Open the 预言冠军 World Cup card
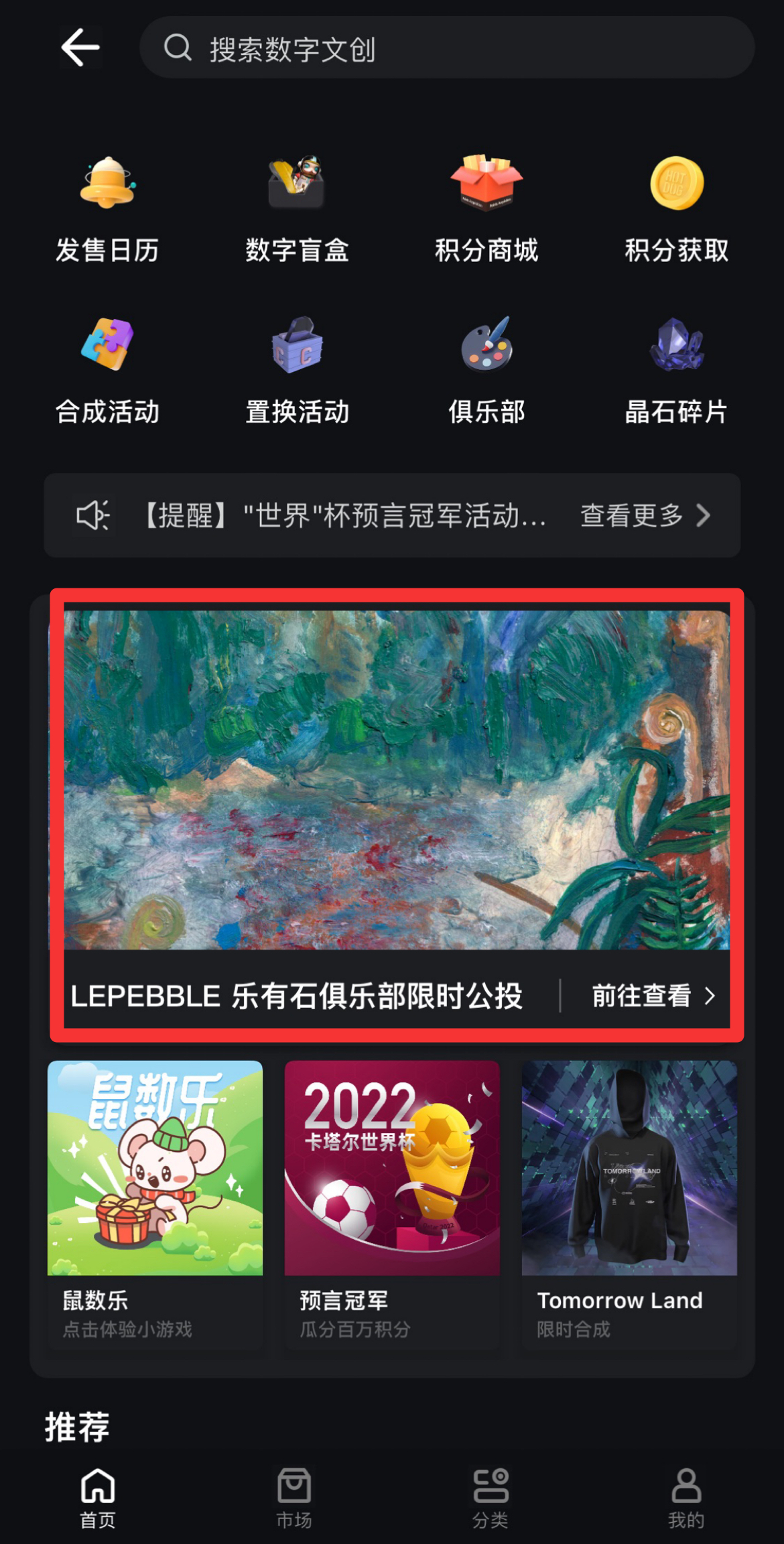This screenshot has height=1544, width=784. 392,1200
